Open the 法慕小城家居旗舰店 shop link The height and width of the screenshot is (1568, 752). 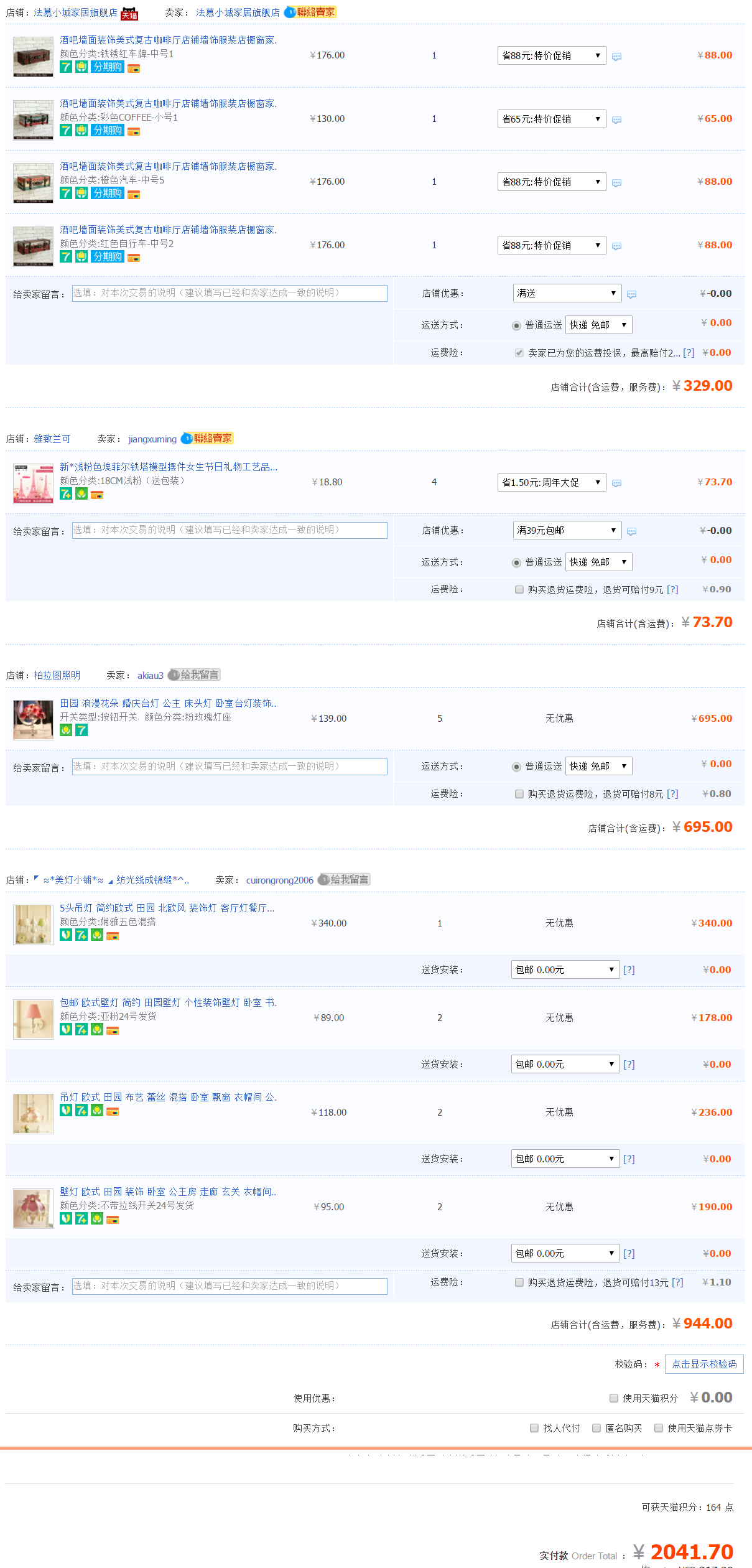coord(75,12)
